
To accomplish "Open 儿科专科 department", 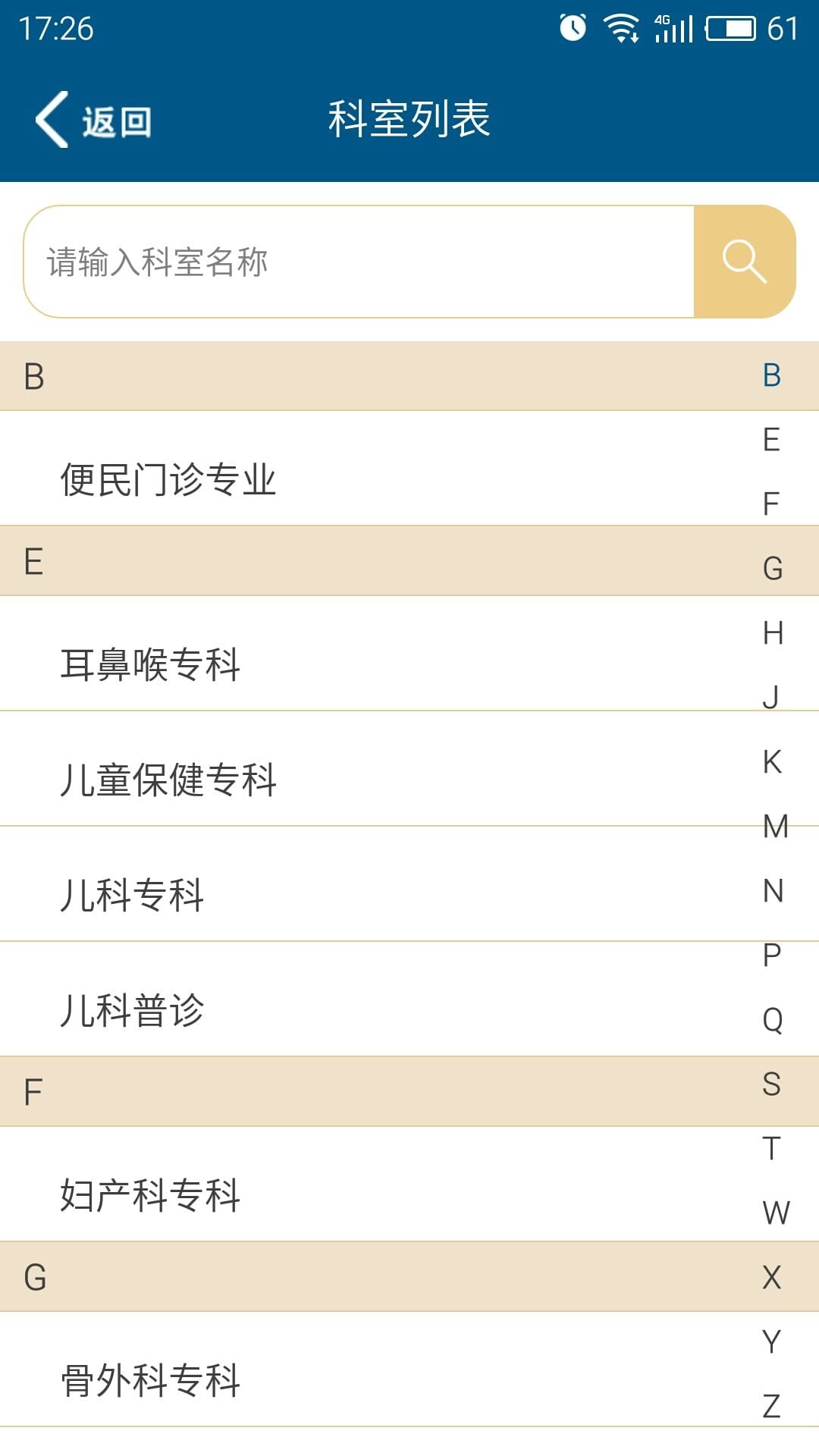I will tap(132, 895).
